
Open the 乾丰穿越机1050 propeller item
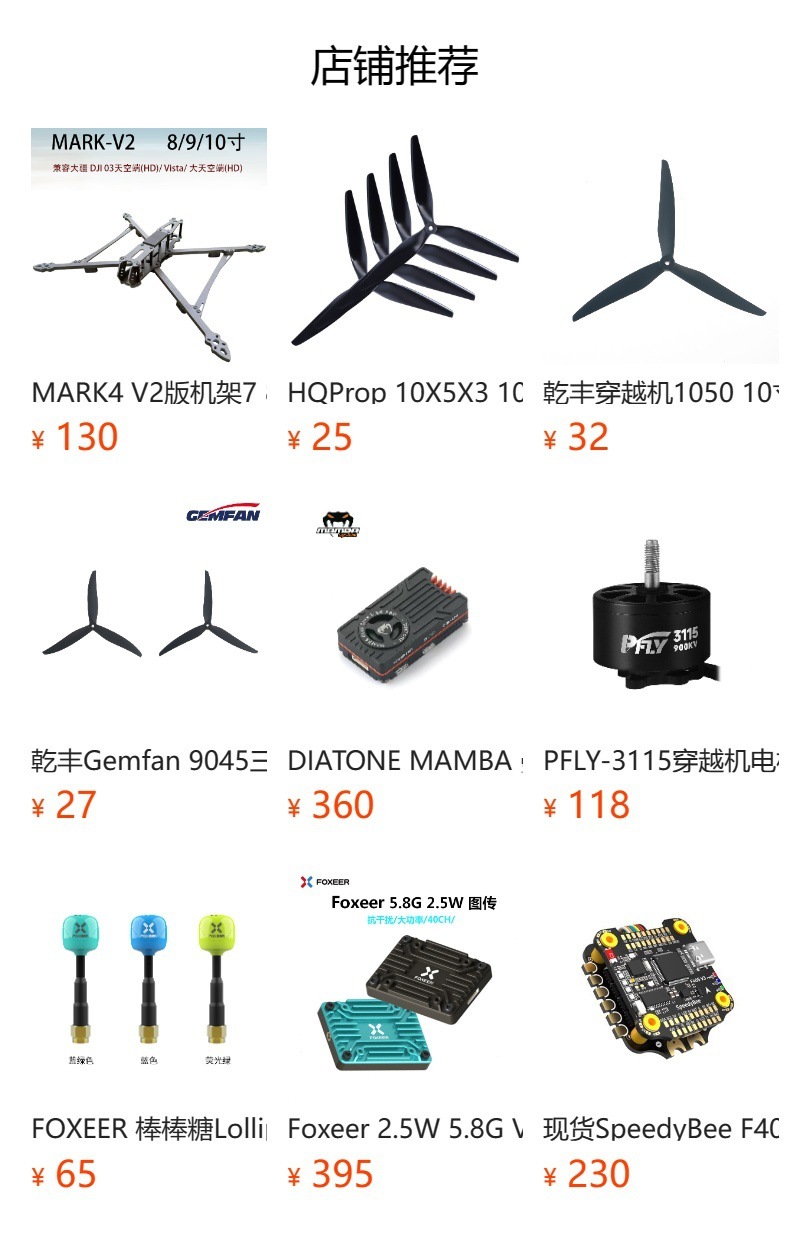[x=661, y=246]
